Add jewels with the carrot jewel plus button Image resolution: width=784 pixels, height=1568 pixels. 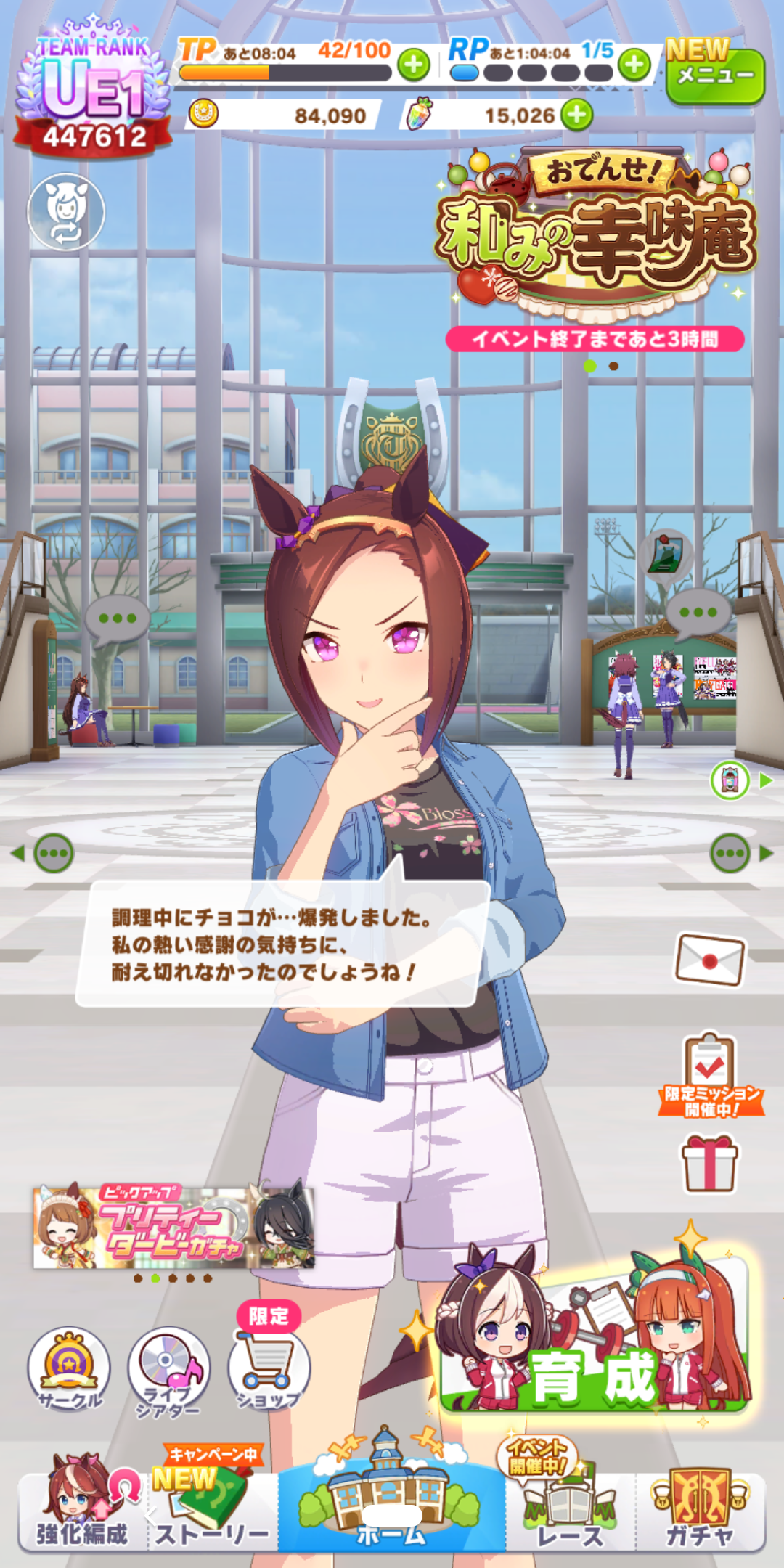577,115
